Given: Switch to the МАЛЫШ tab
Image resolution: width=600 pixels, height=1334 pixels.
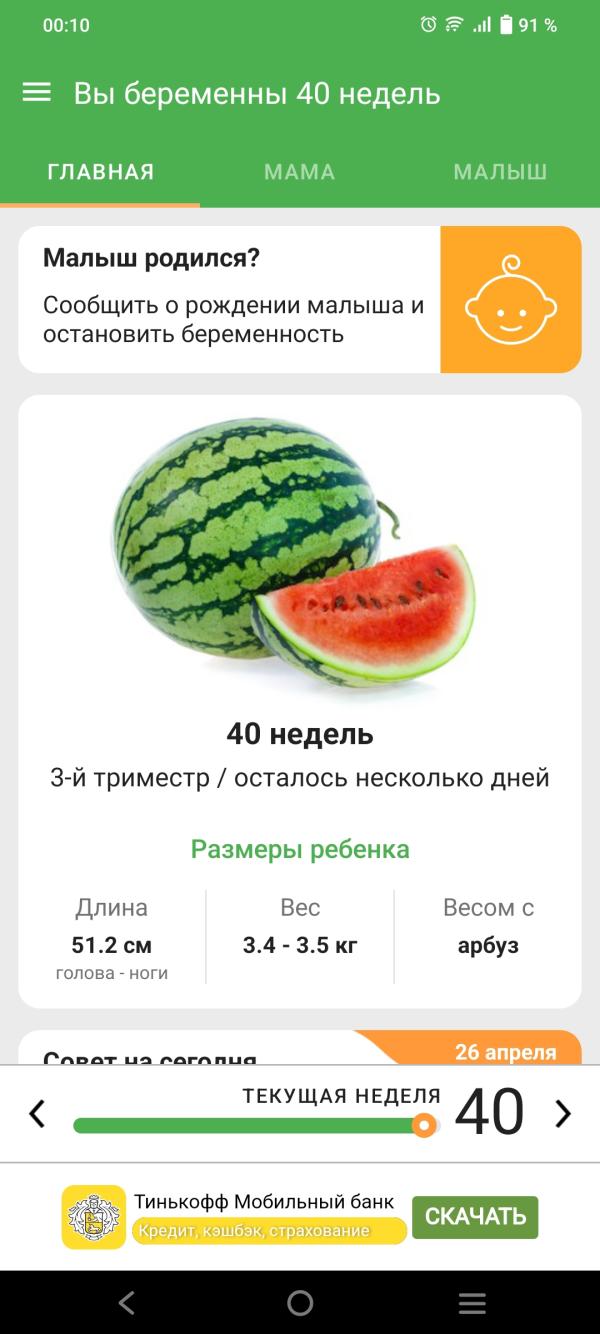Looking at the screenshot, I should click(x=500, y=172).
